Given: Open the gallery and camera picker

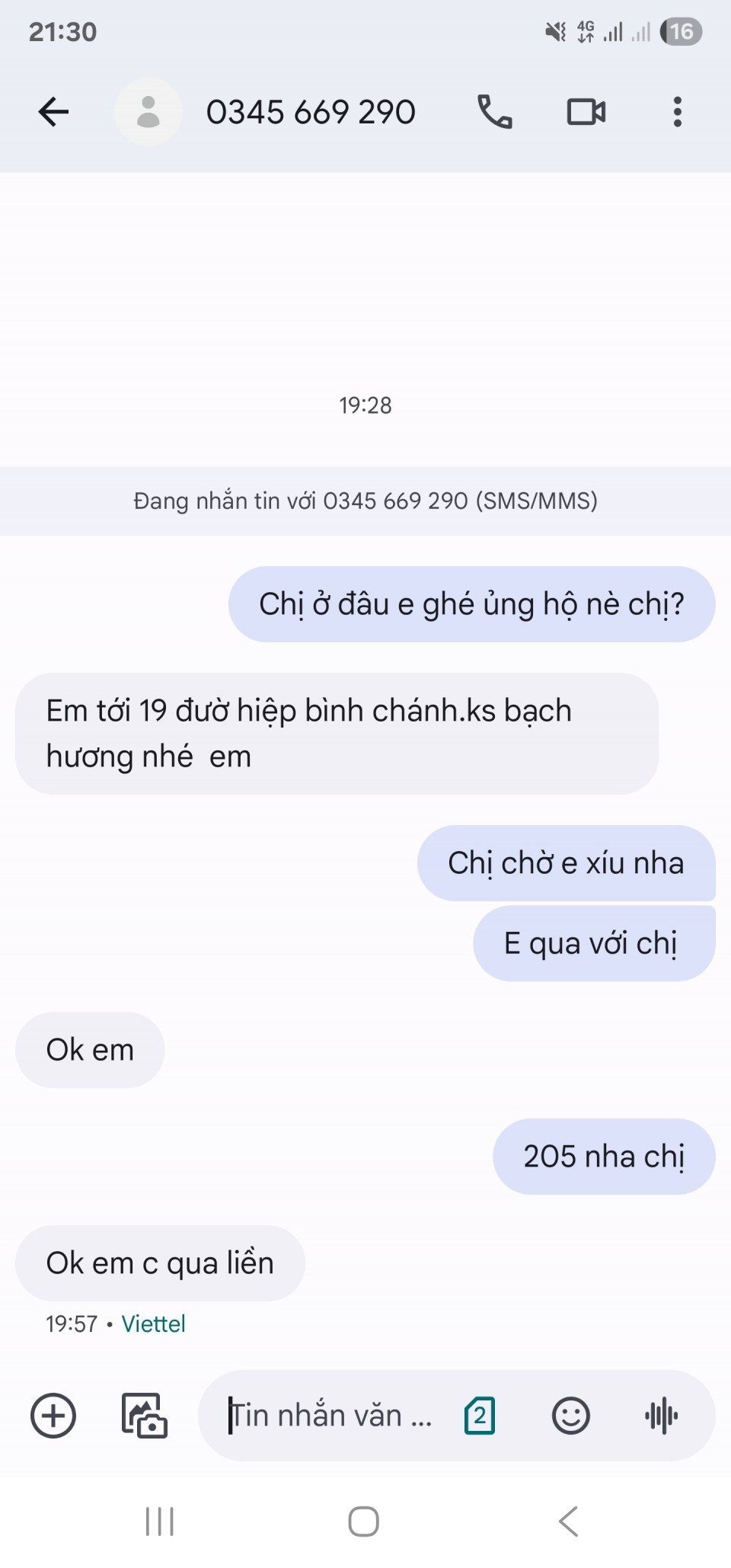Looking at the screenshot, I should pos(145,1416).
